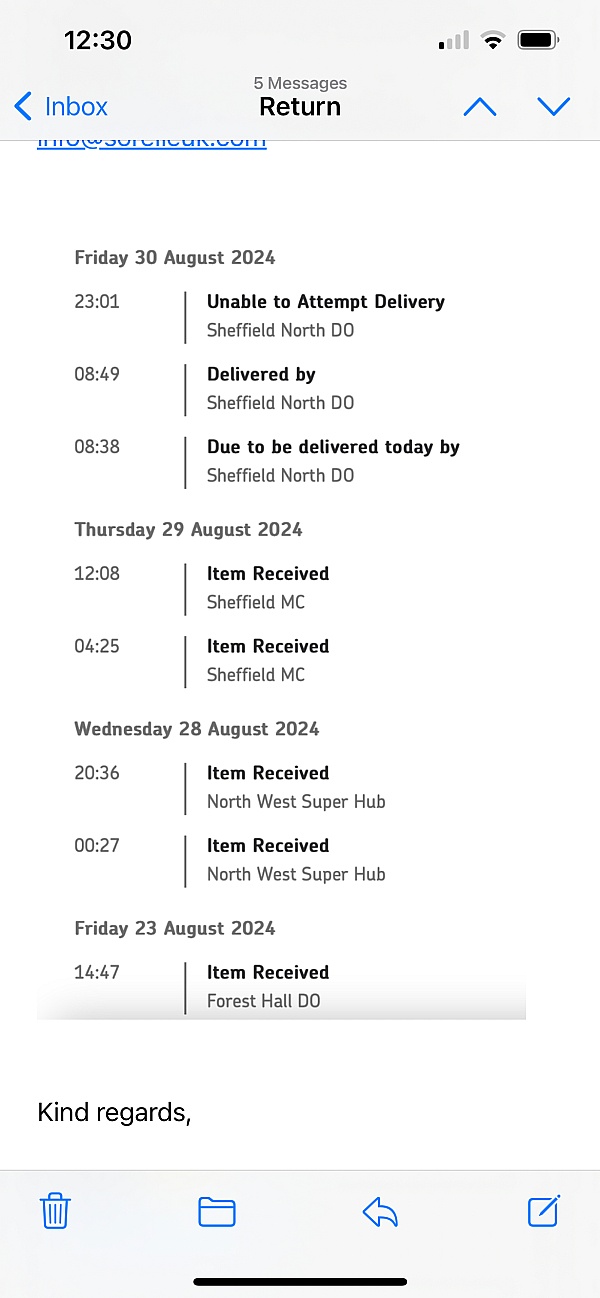Delete this email with the trash icon

[x=54, y=1211]
